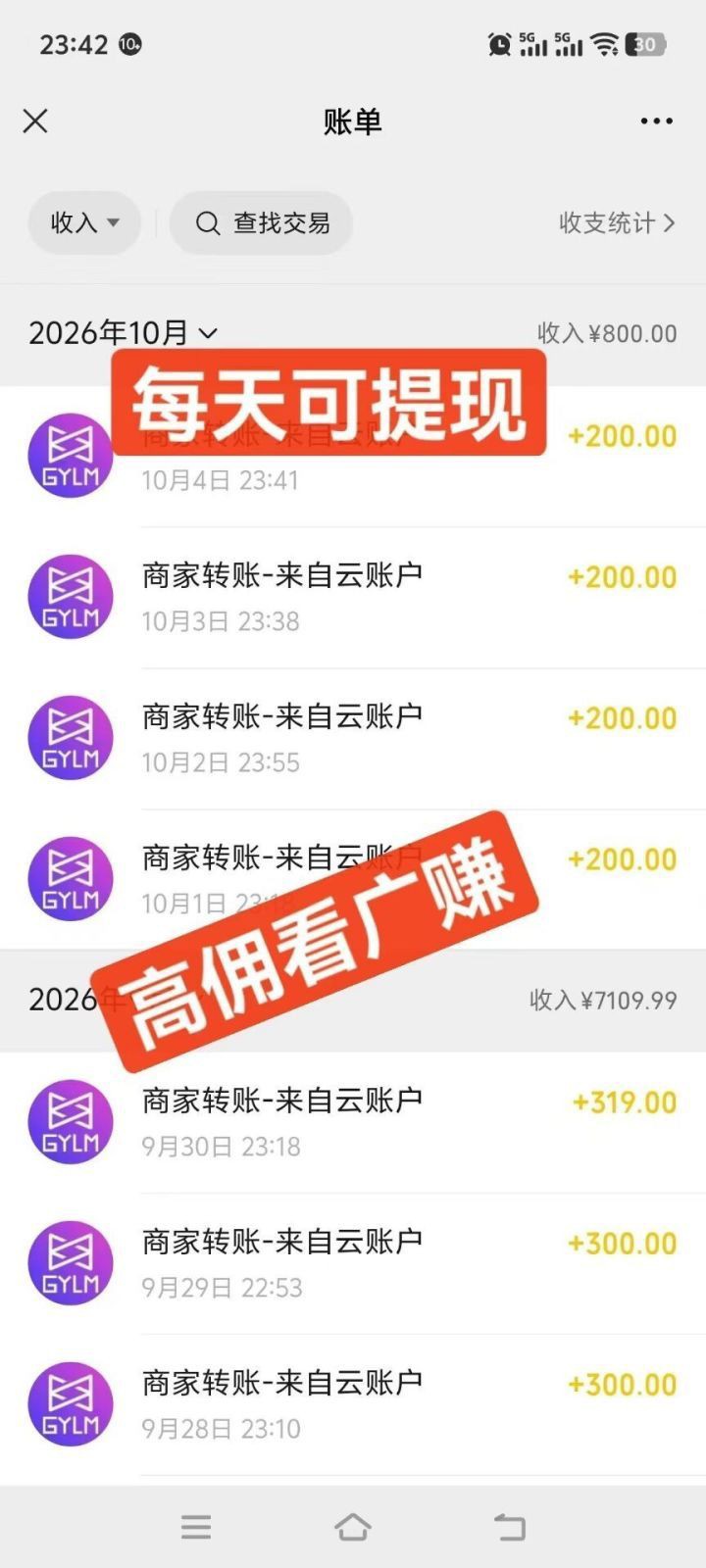Screen dimensions: 706x1568
Task: Close the 账单 page
Action: pyautogui.click(x=35, y=122)
